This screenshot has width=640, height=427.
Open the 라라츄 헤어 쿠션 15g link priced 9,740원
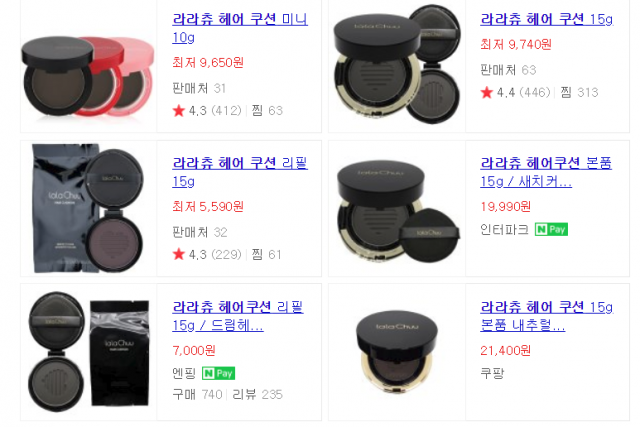[546, 19]
